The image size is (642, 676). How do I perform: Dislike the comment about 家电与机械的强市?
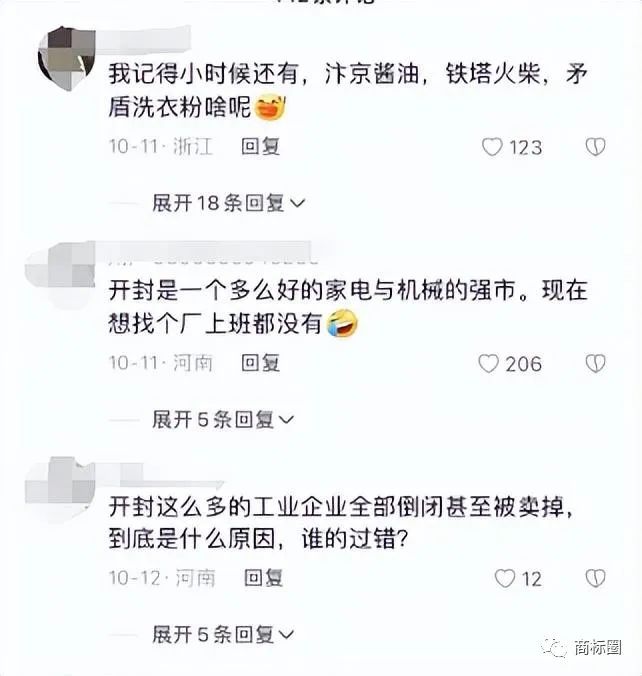point(595,363)
